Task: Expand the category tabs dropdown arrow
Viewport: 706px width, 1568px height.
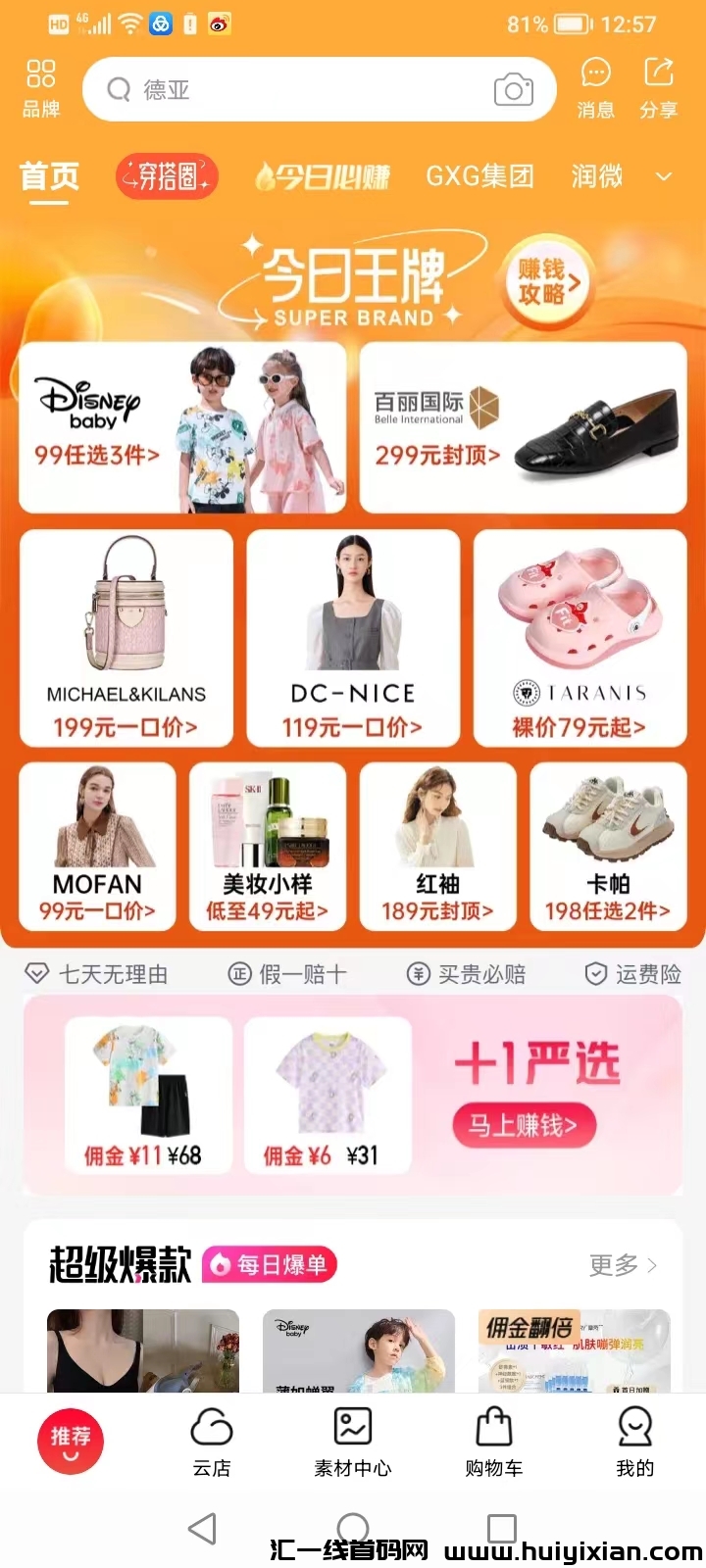Action: [664, 177]
